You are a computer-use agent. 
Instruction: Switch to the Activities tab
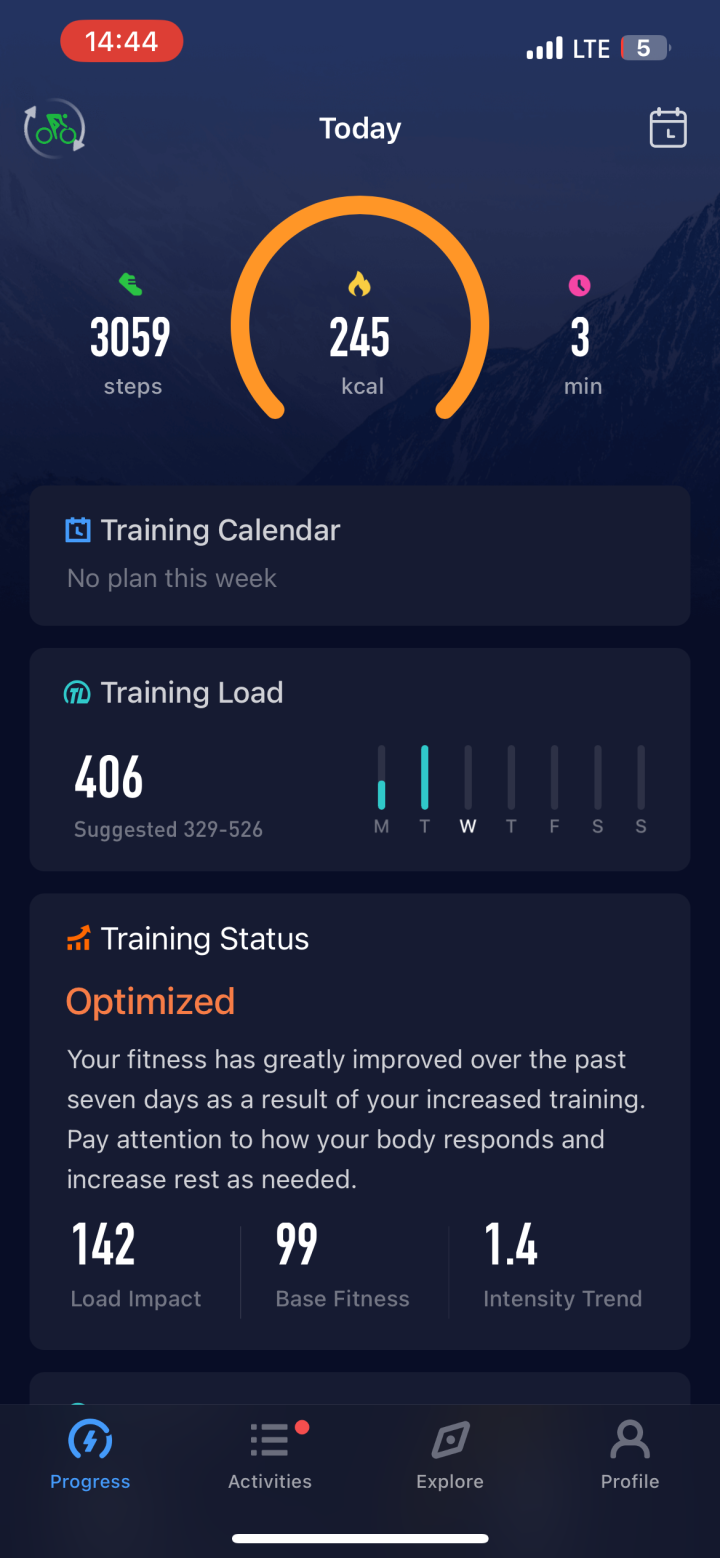pyautogui.click(x=270, y=1455)
